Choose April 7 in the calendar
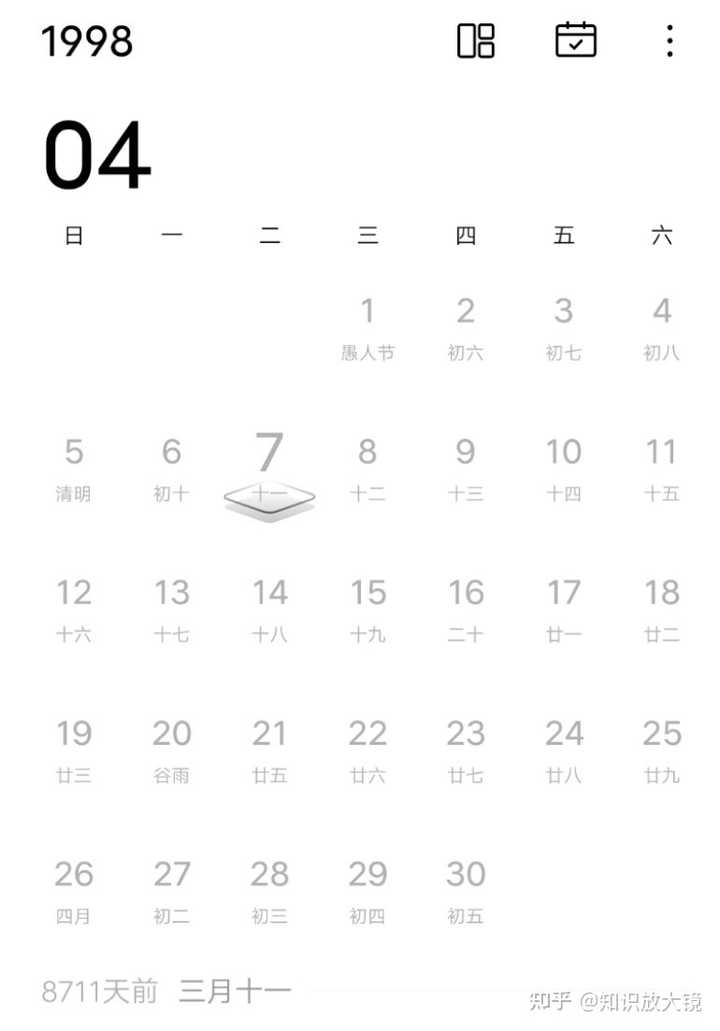The height and width of the screenshot is (1031, 720). [270, 467]
